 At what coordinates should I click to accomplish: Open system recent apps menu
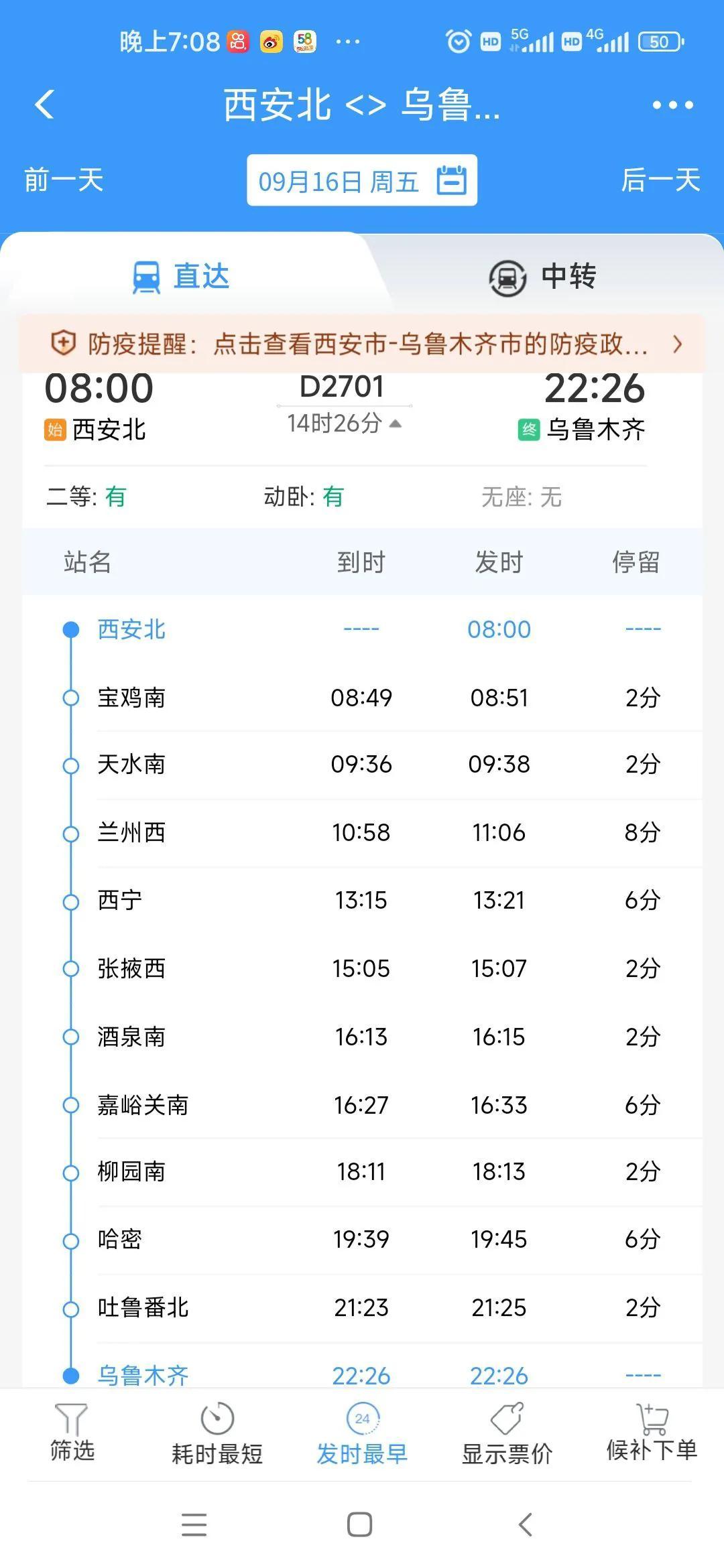(x=194, y=1524)
